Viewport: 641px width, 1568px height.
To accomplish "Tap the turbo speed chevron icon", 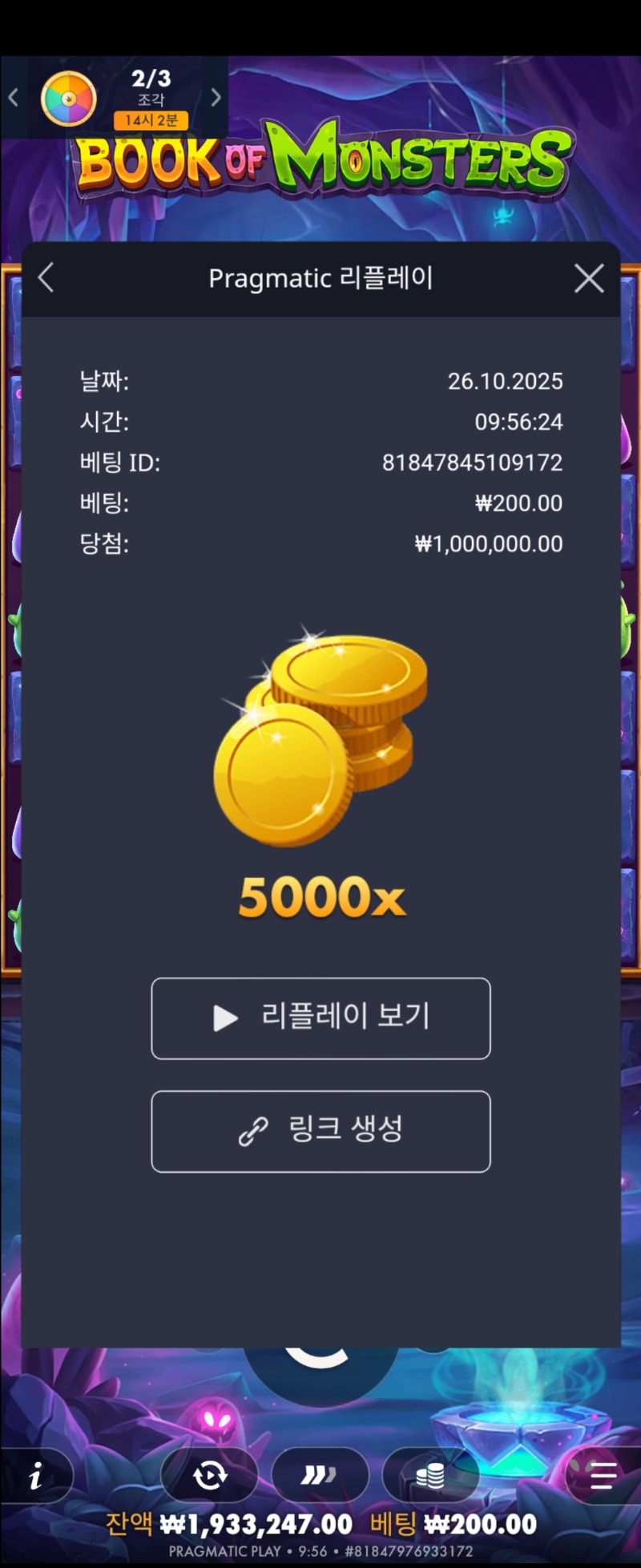I will coord(320,1475).
